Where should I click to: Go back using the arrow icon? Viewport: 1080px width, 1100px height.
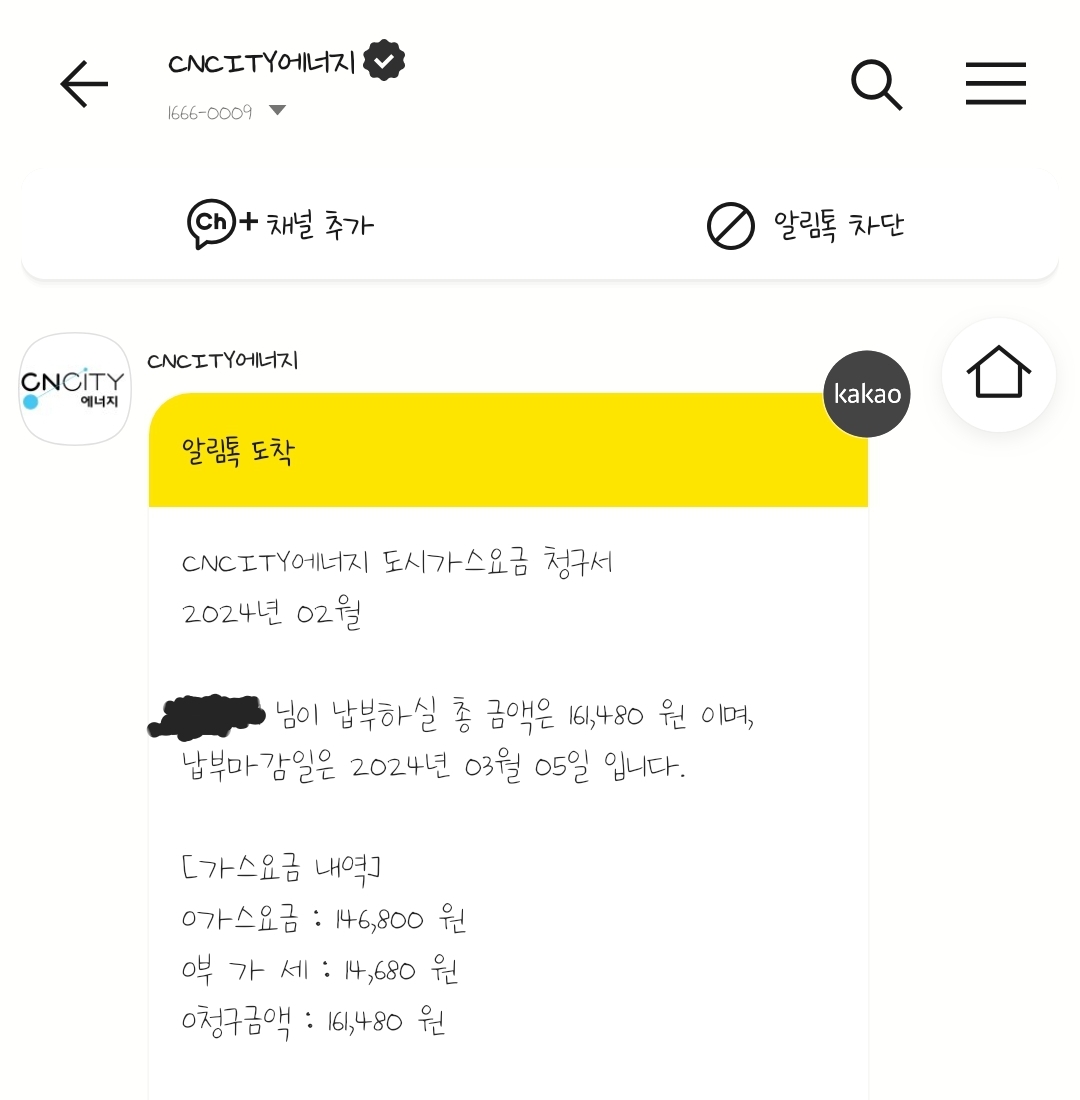[84, 84]
